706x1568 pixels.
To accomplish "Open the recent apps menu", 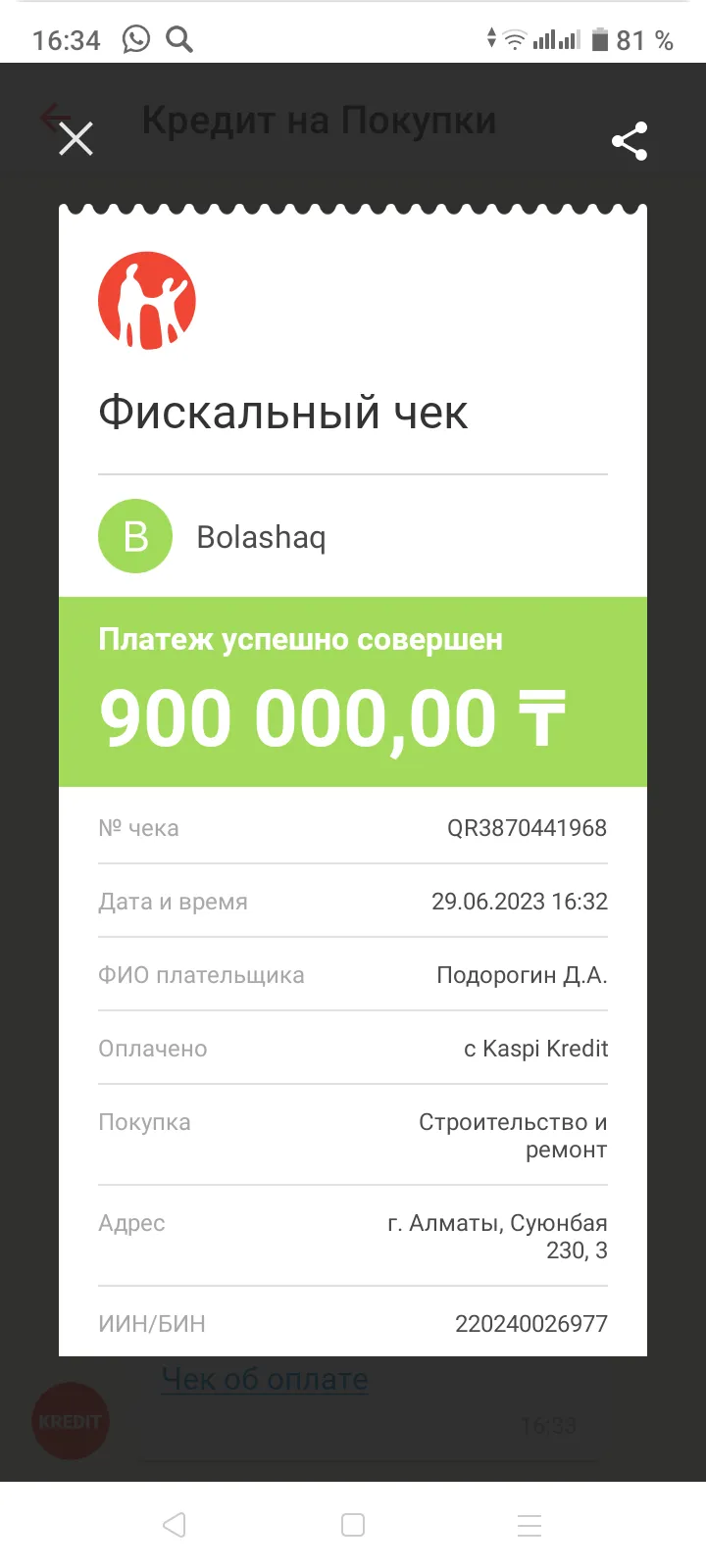I will click(x=529, y=1525).
